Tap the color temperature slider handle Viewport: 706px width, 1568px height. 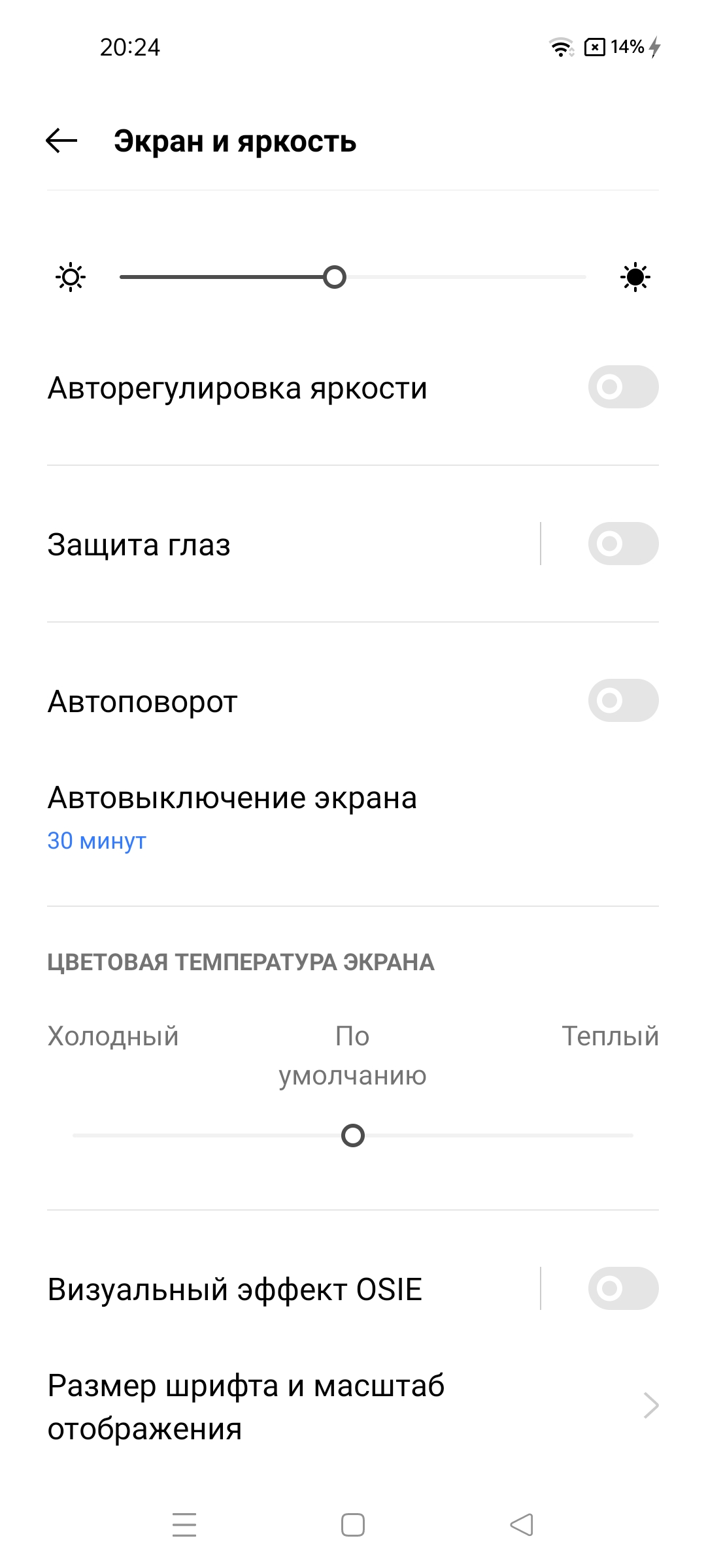click(x=353, y=1135)
